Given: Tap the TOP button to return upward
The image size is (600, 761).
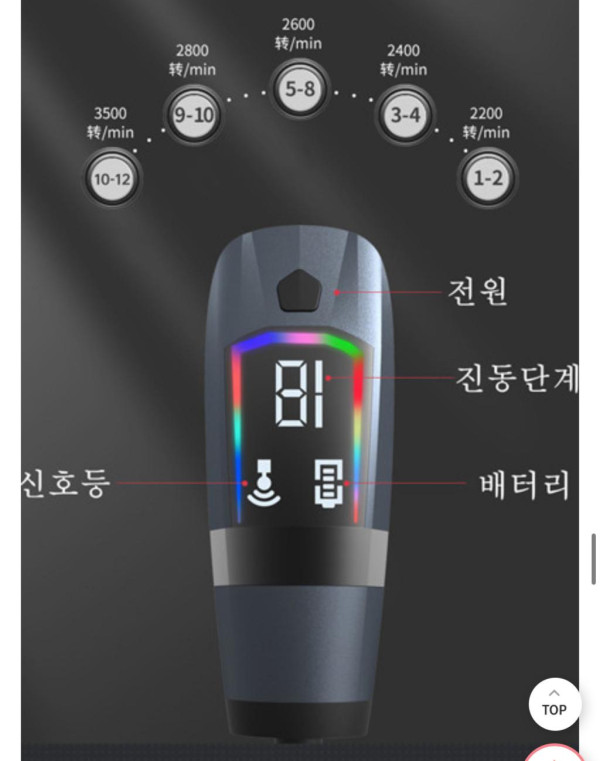Looking at the screenshot, I should [x=554, y=703].
